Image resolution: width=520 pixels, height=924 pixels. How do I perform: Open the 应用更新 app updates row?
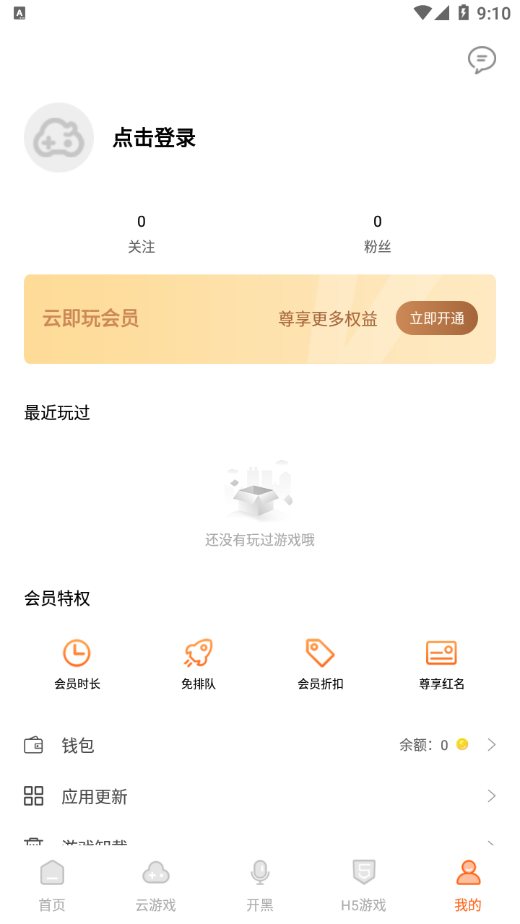tap(260, 796)
